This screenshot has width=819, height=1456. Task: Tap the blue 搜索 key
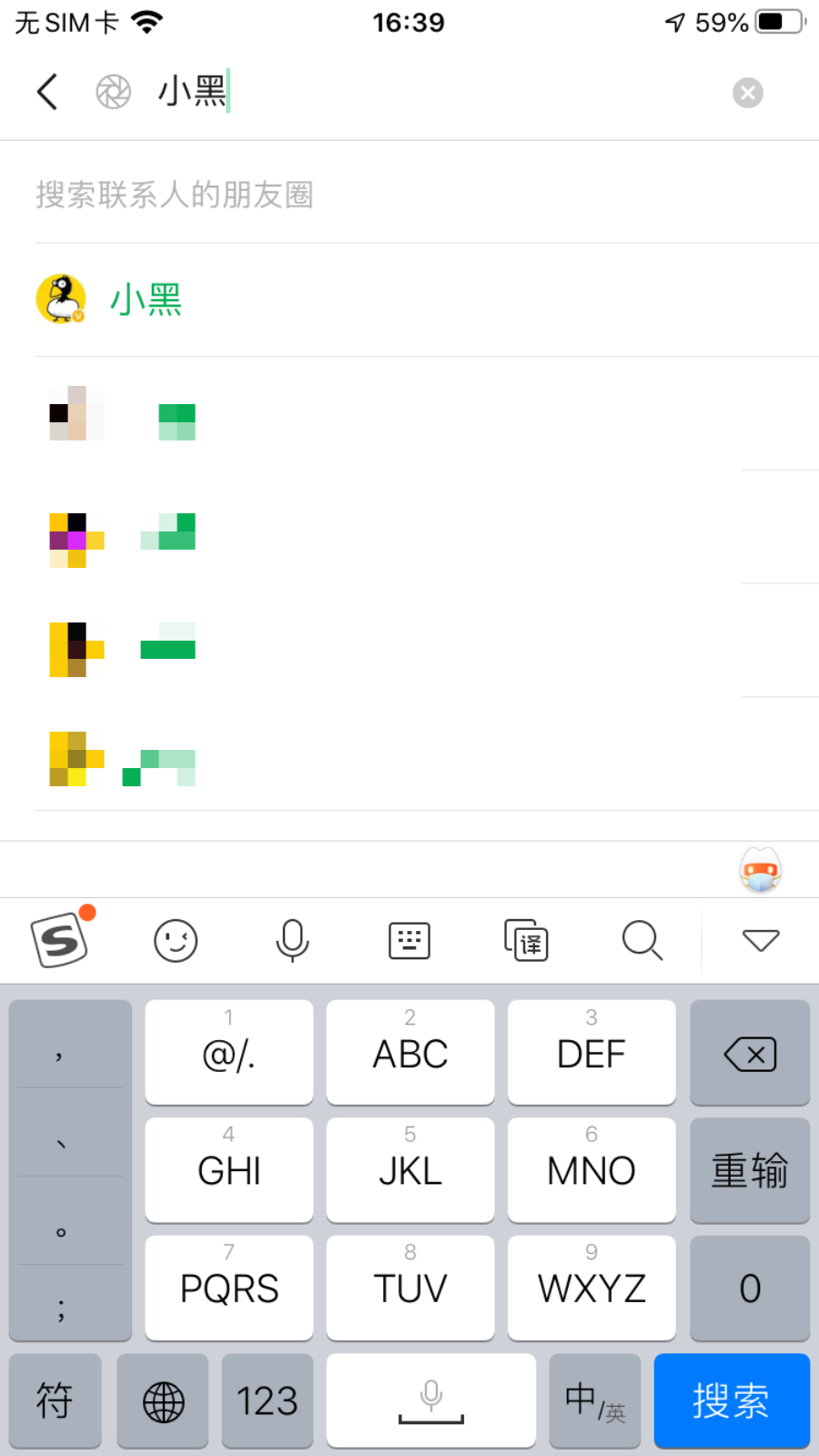[x=732, y=1400]
